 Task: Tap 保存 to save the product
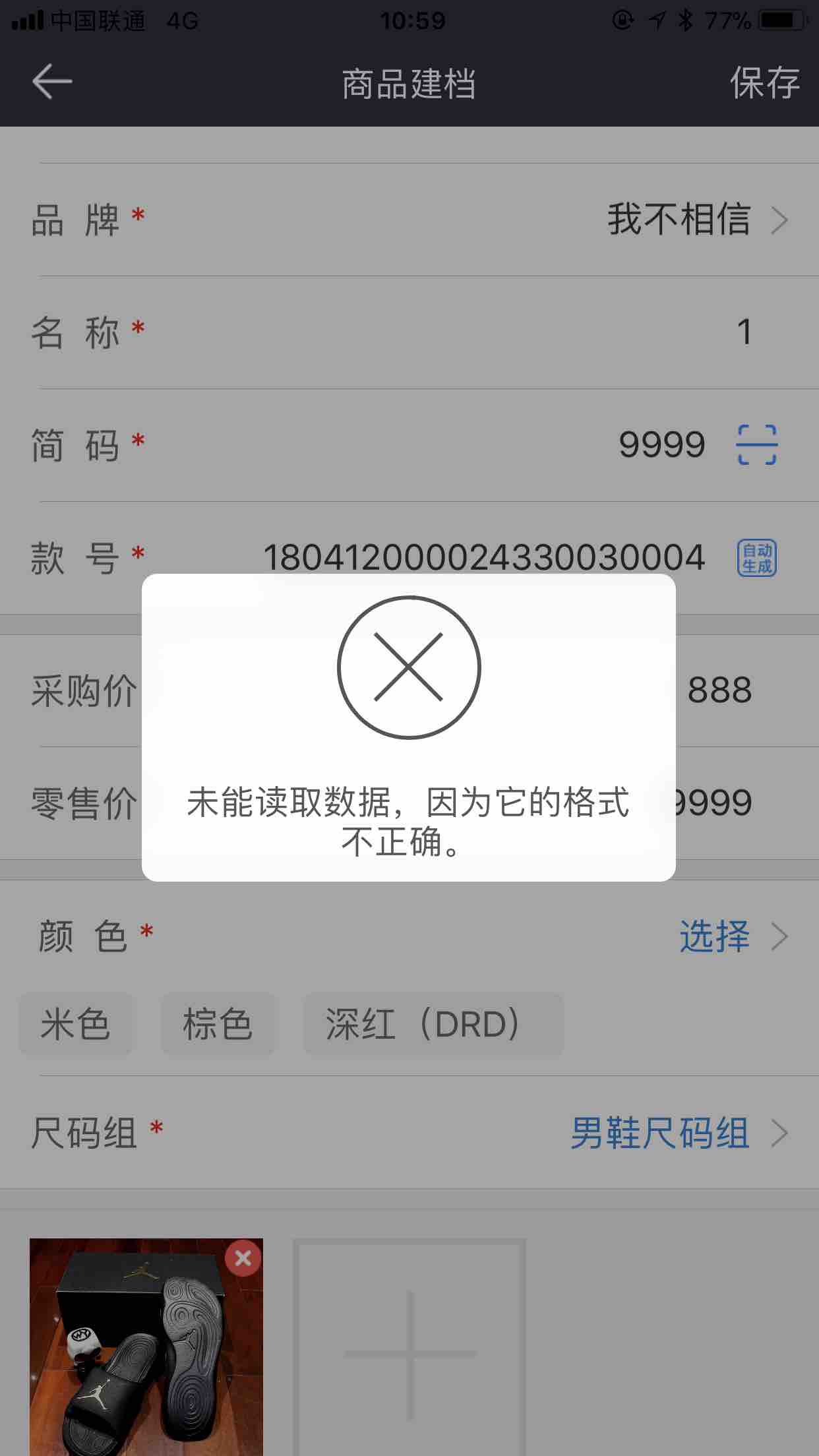[764, 84]
